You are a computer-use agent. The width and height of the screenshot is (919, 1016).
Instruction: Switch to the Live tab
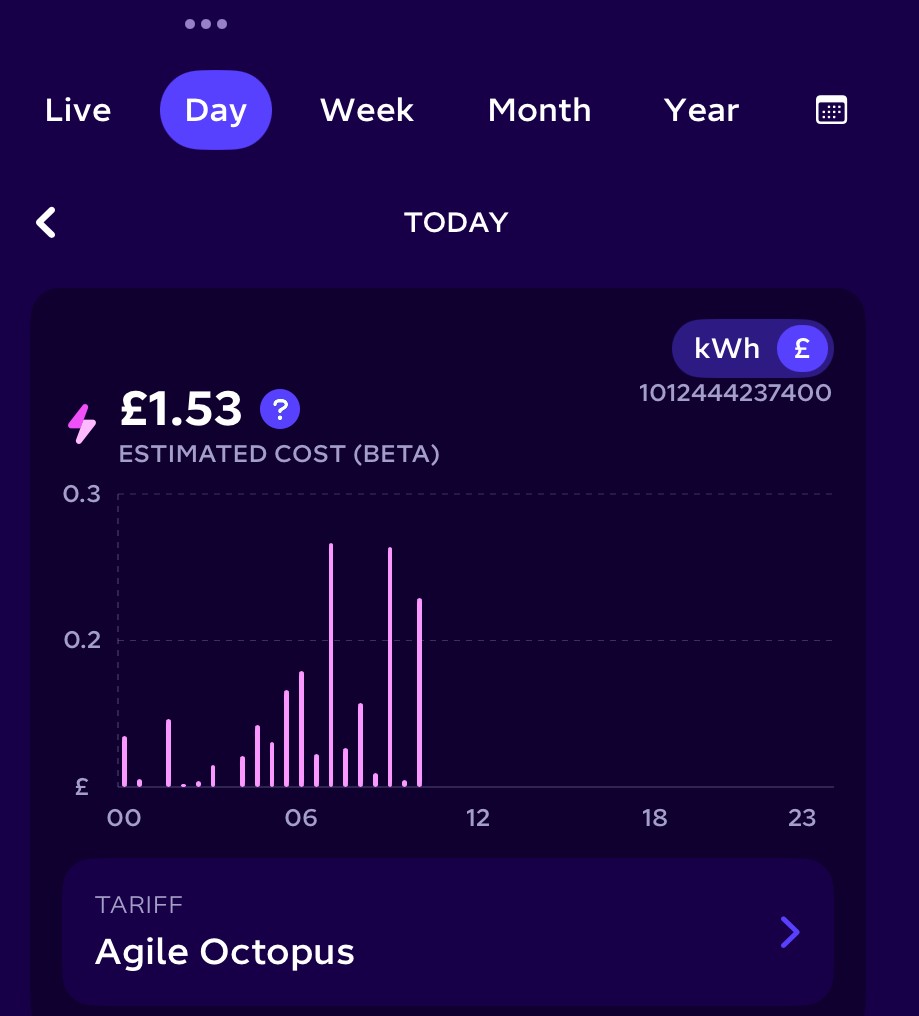tap(78, 110)
